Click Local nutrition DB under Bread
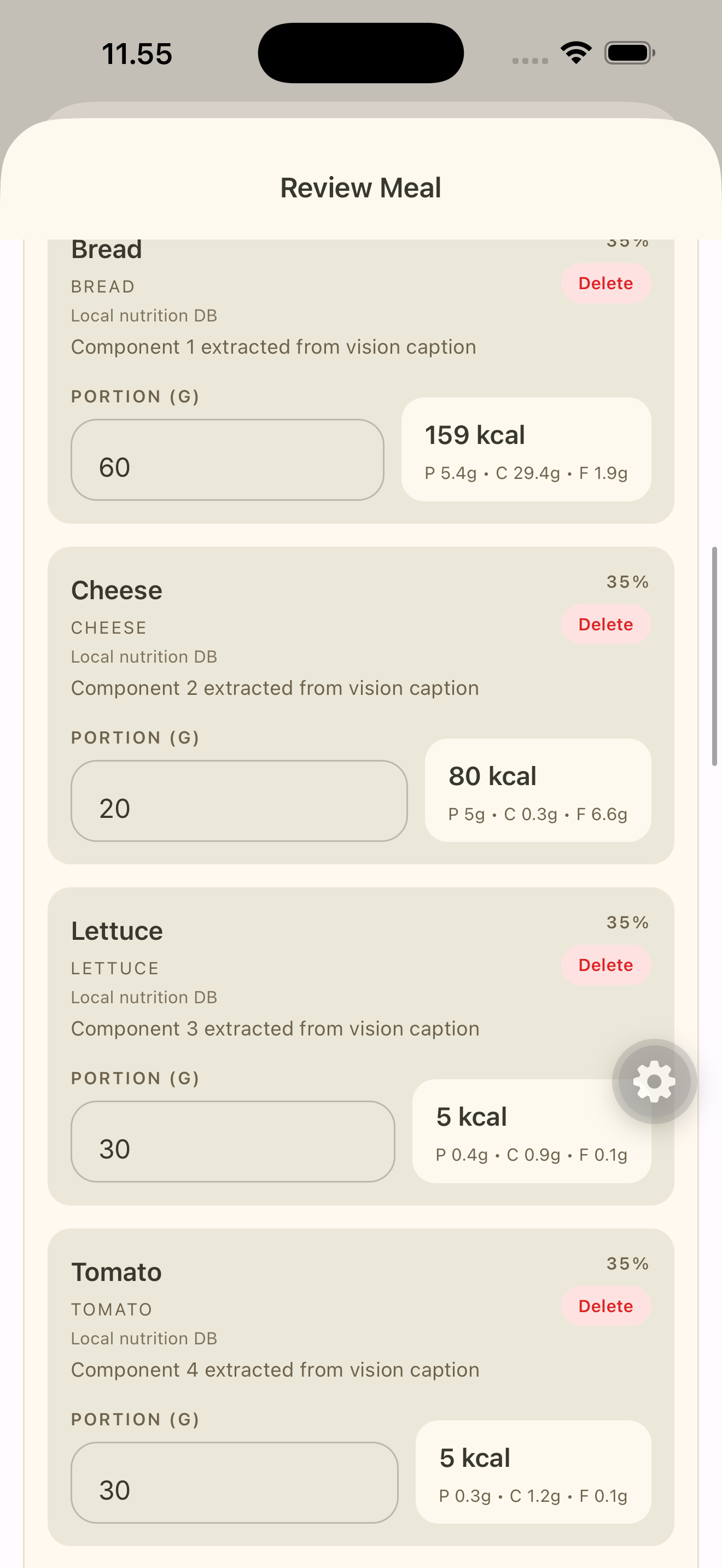Image resolution: width=722 pixels, height=1568 pixels. point(144,315)
